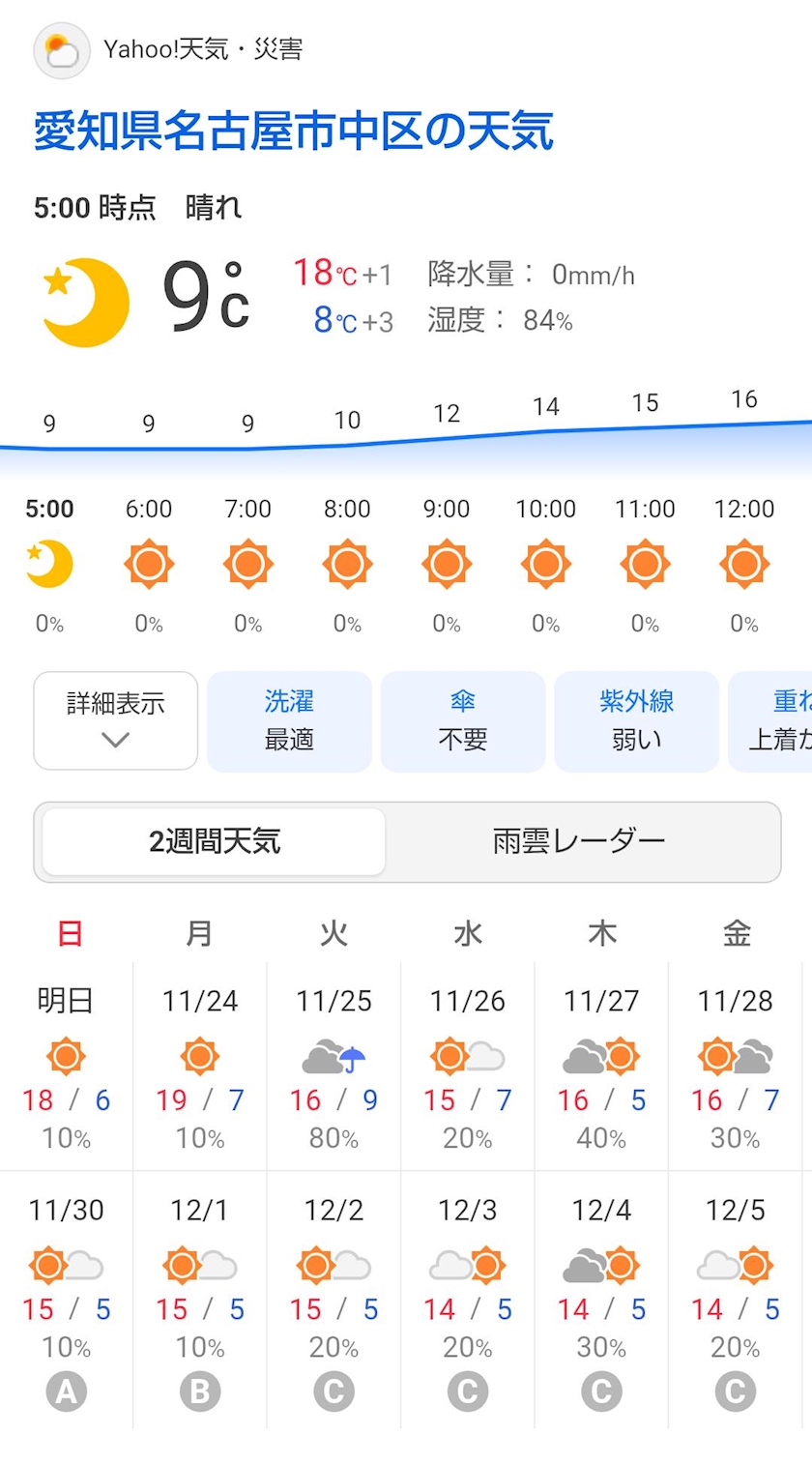Open the 紫外線 UV index chip

click(636, 721)
